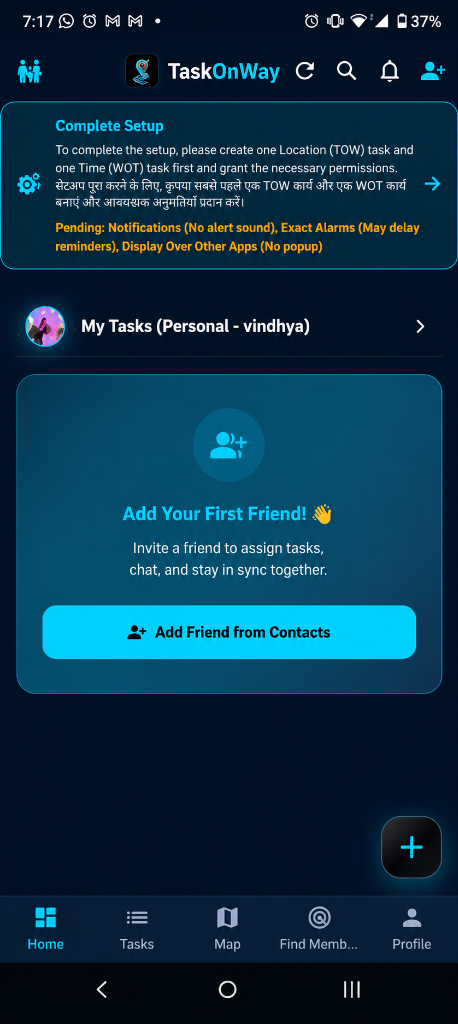Tap the system back button
The width and height of the screenshot is (458, 1024).
click(x=102, y=990)
